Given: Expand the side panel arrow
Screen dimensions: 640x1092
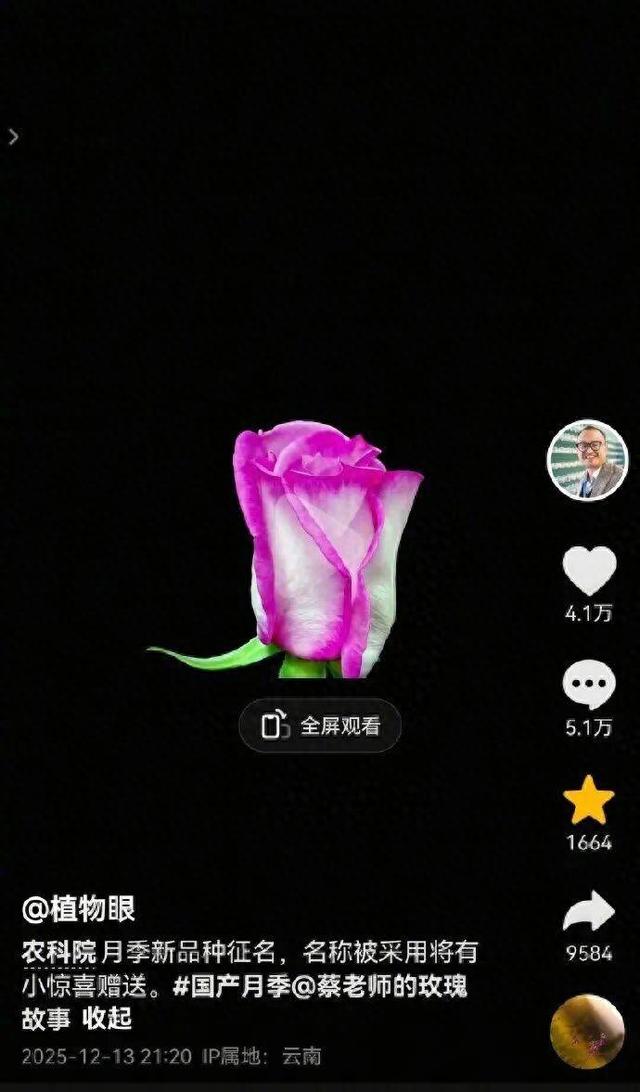Looking at the screenshot, I should coord(13,137).
